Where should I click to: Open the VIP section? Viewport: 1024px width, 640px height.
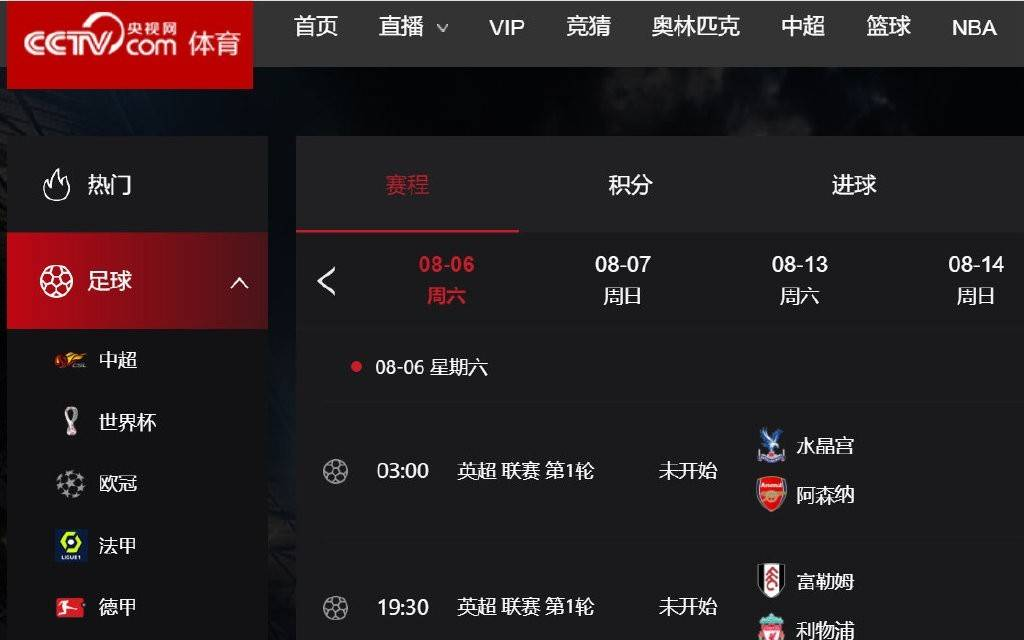pyautogui.click(x=507, y=28)
